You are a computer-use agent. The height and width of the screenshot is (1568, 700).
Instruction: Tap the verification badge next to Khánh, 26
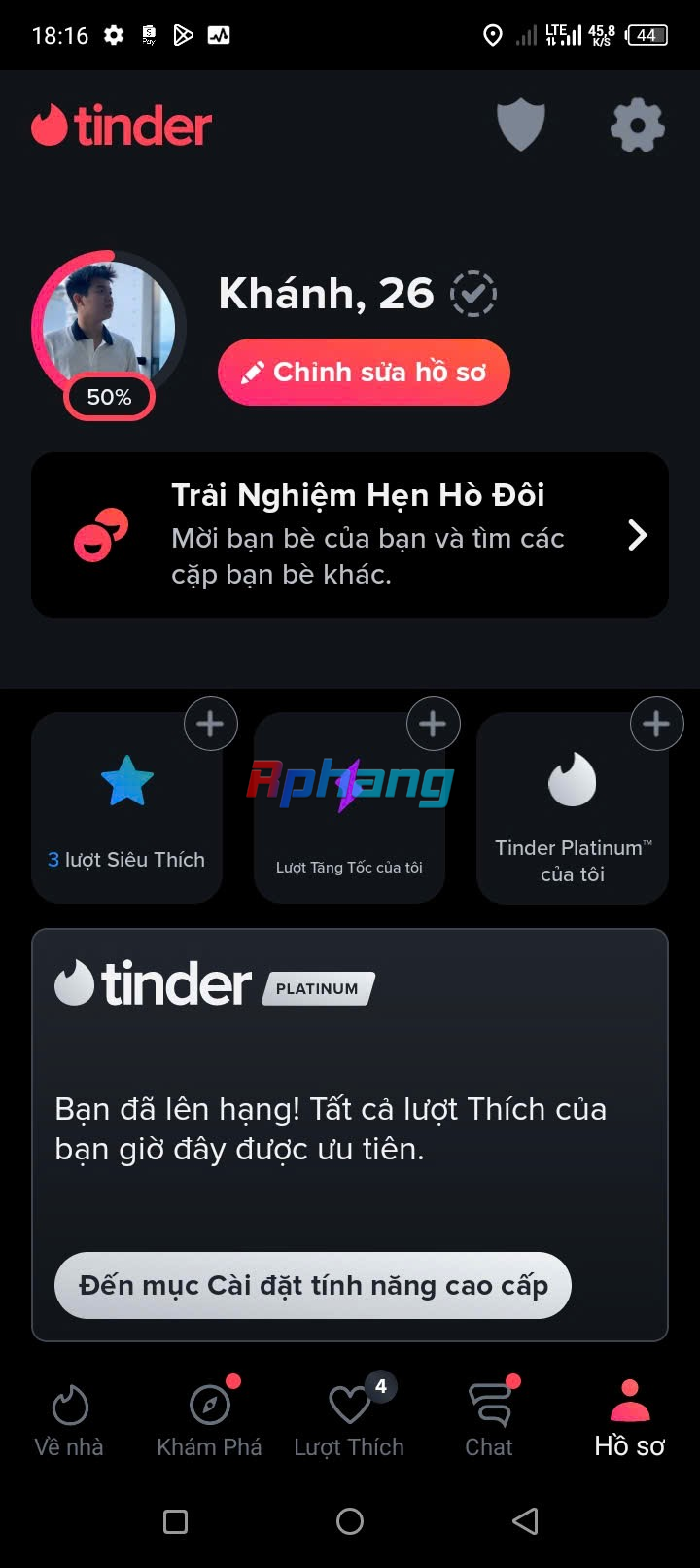click(x=473, y=294)
